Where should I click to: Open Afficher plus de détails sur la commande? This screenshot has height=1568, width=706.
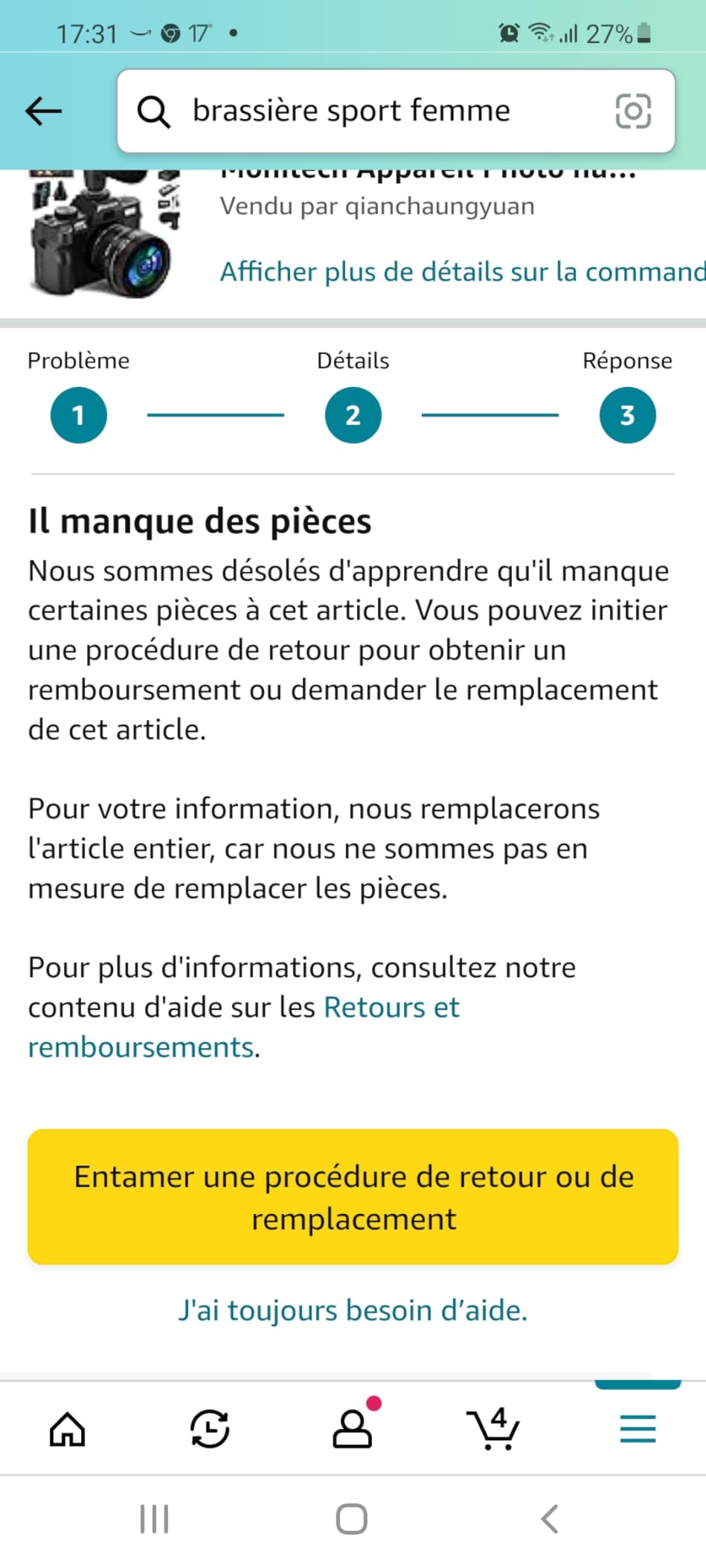click(x=461, y=272)
